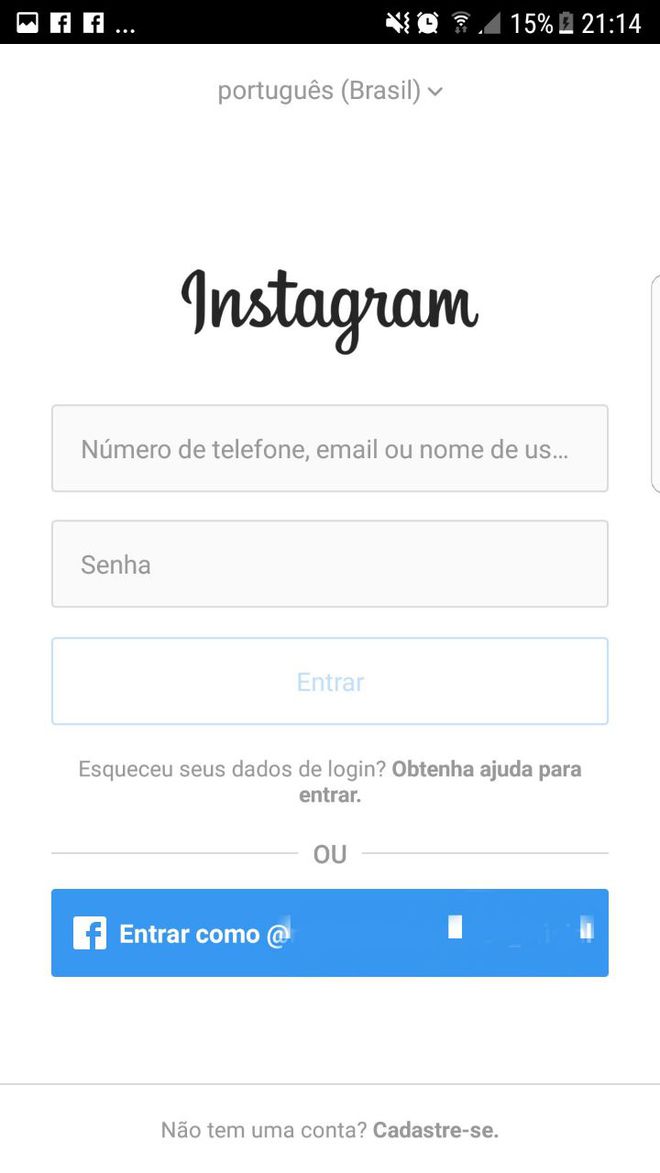The image size is (660, 1173).
Task: Tap the Senha password field
Action: (330, 564)
